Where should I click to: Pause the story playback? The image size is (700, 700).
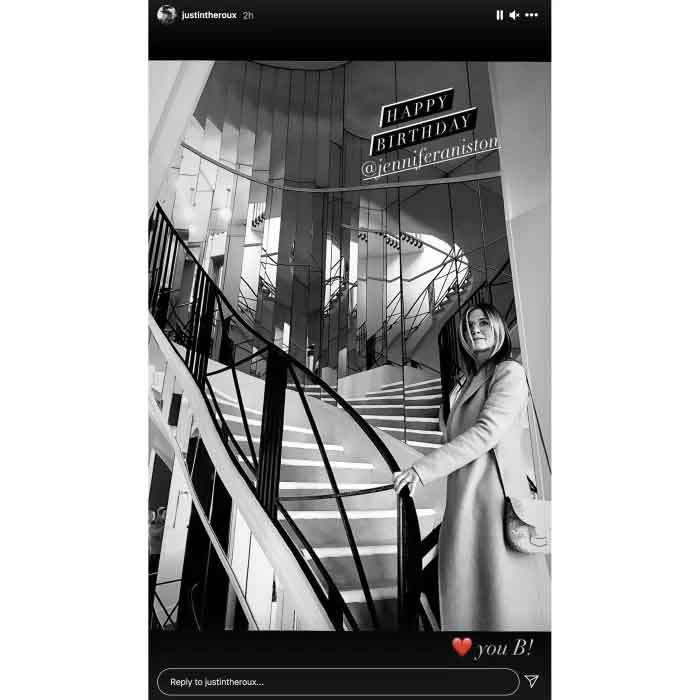pos(499,15)
